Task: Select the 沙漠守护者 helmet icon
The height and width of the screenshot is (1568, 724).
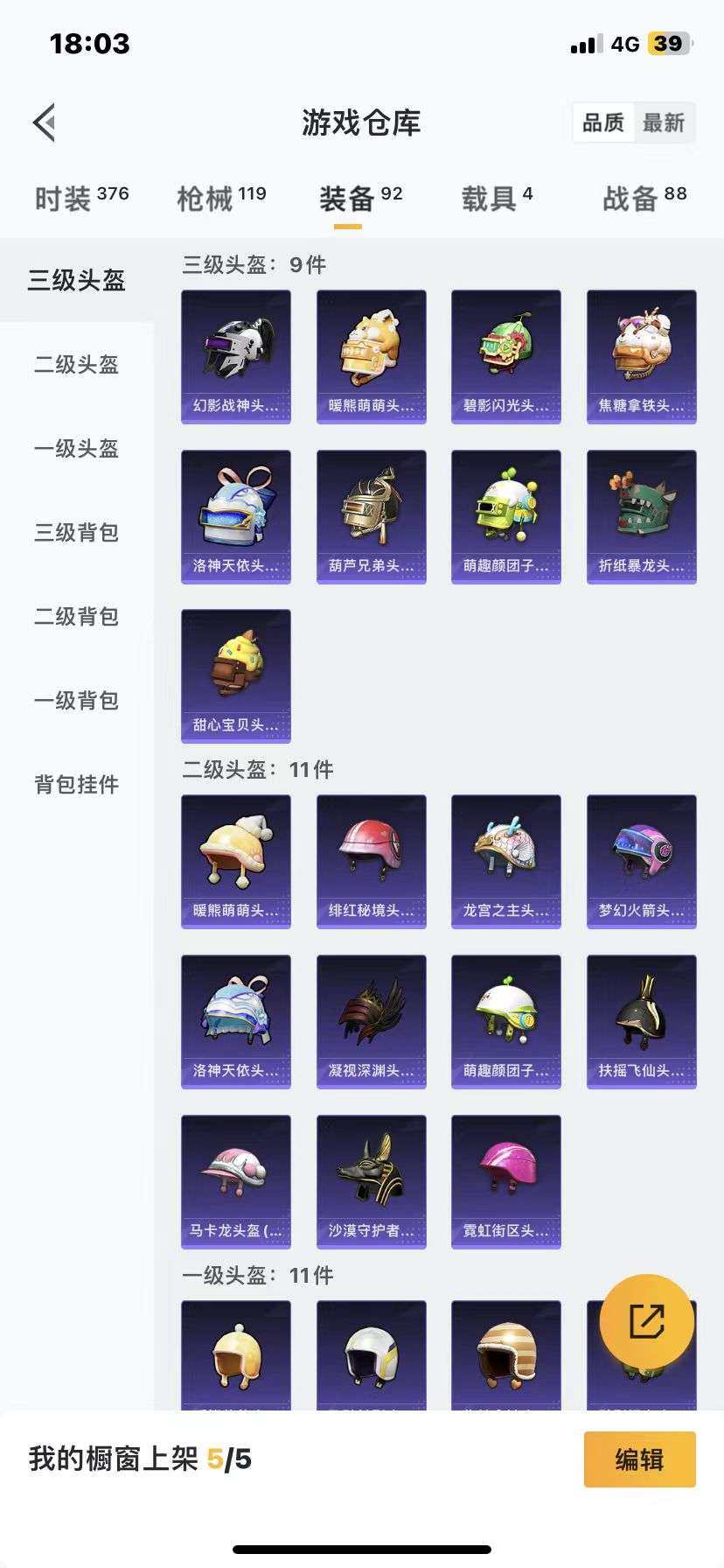Action: (371, 1174)
